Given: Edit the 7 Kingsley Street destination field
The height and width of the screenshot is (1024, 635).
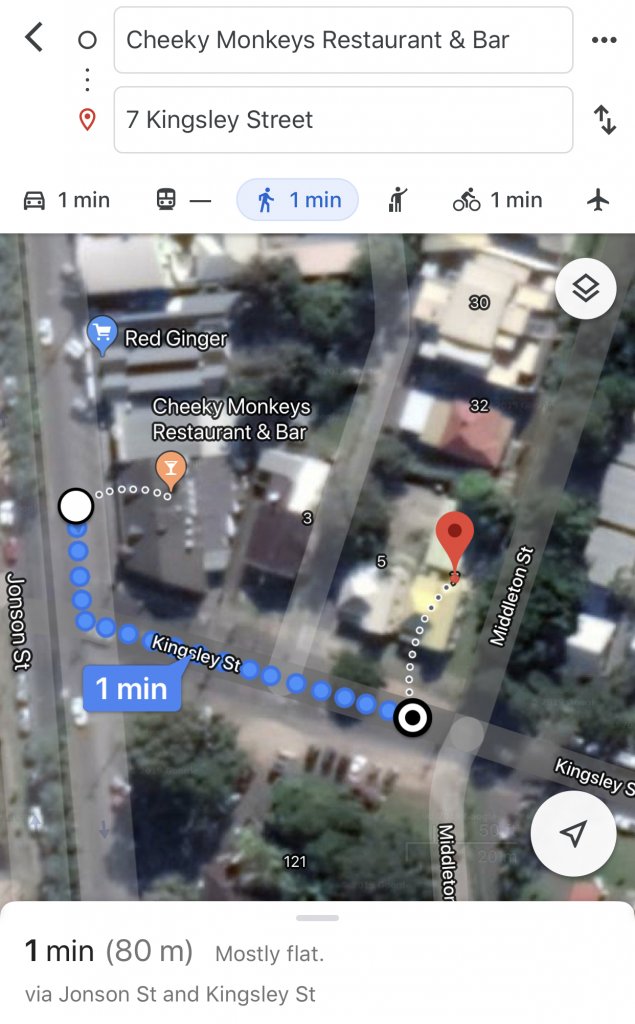Looking at the screenshot, I should [x=343, y=120].
